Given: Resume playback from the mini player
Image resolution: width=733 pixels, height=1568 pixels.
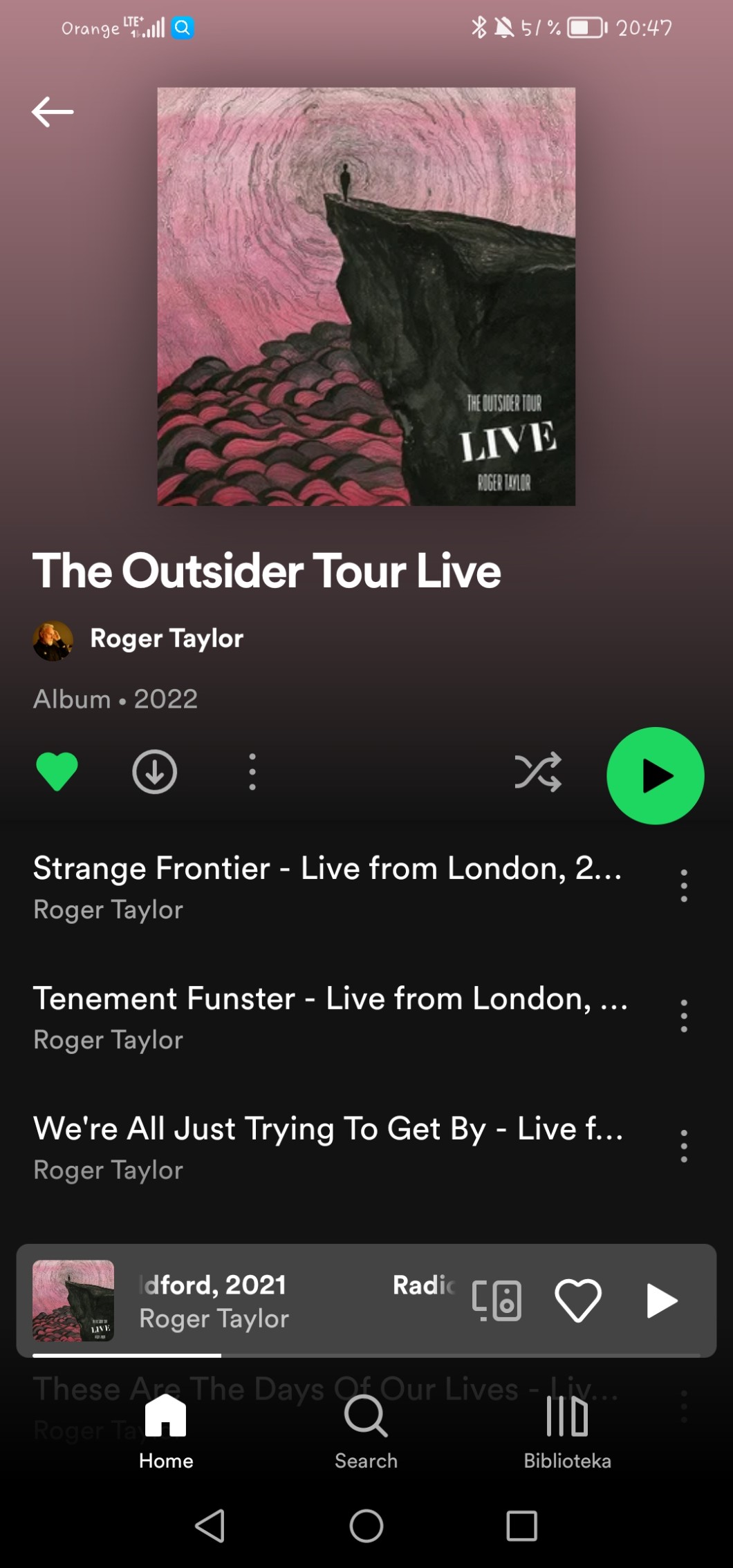Looking at the screenshot, I should (661, 1301).
